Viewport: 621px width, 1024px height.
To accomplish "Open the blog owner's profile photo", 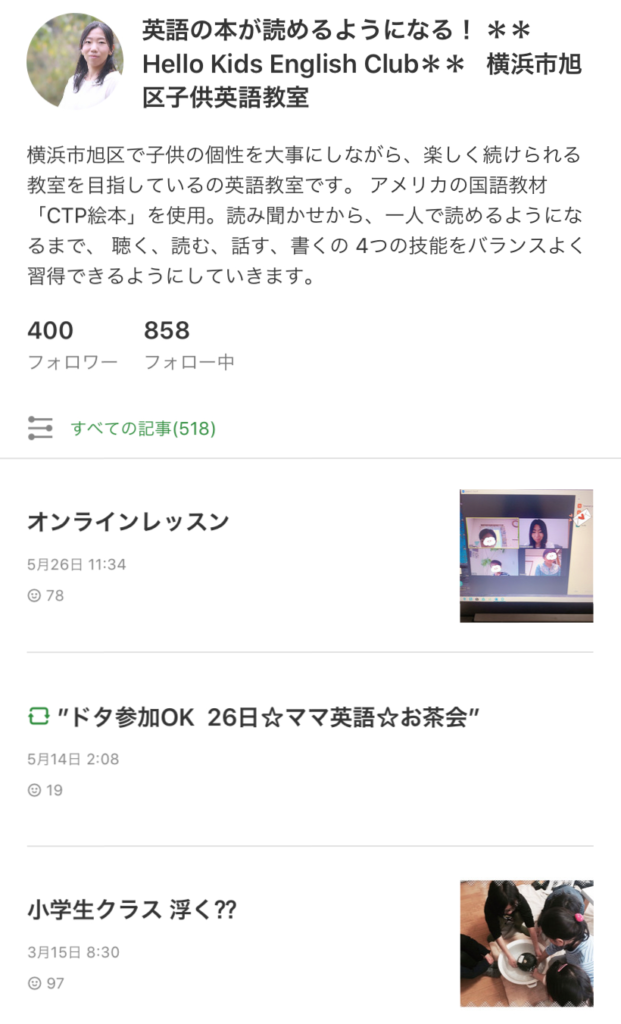I will [75, 62].
